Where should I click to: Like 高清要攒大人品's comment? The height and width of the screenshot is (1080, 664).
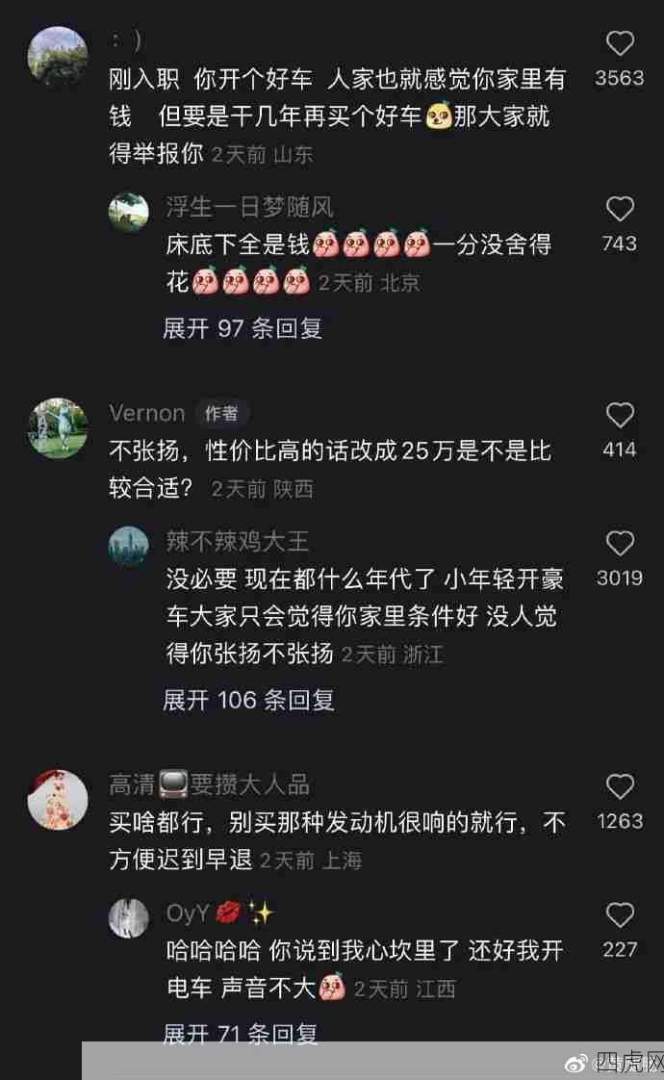[x=620, y=787]
